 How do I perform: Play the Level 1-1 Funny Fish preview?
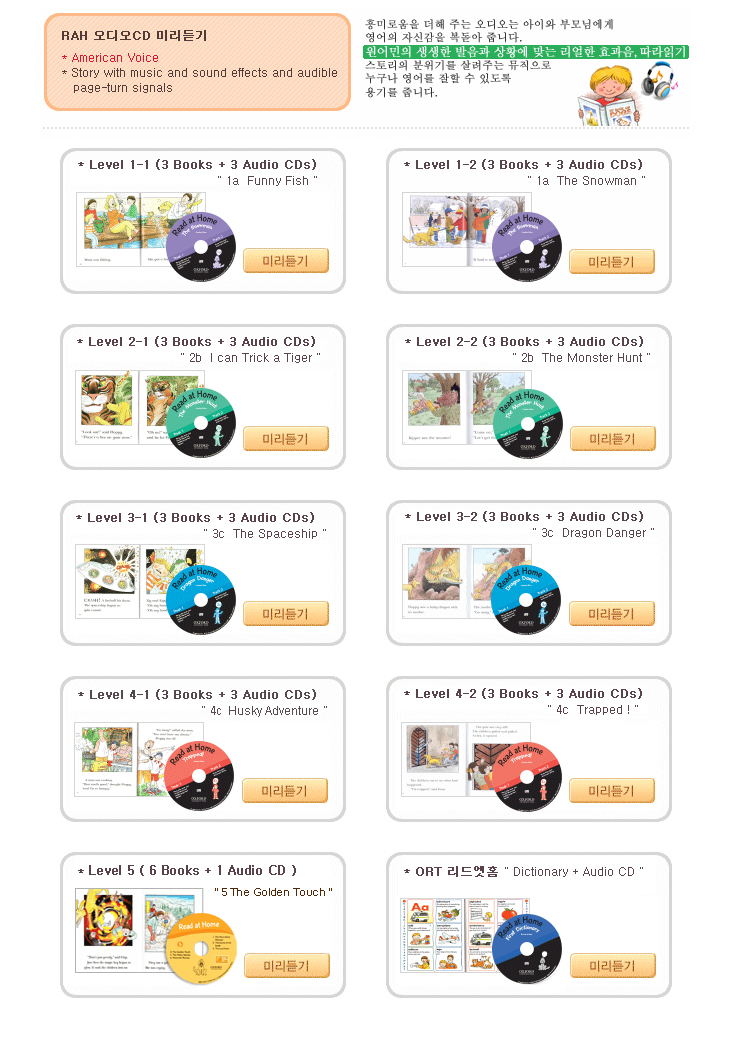pyautogui.click(x=285, y=261)
